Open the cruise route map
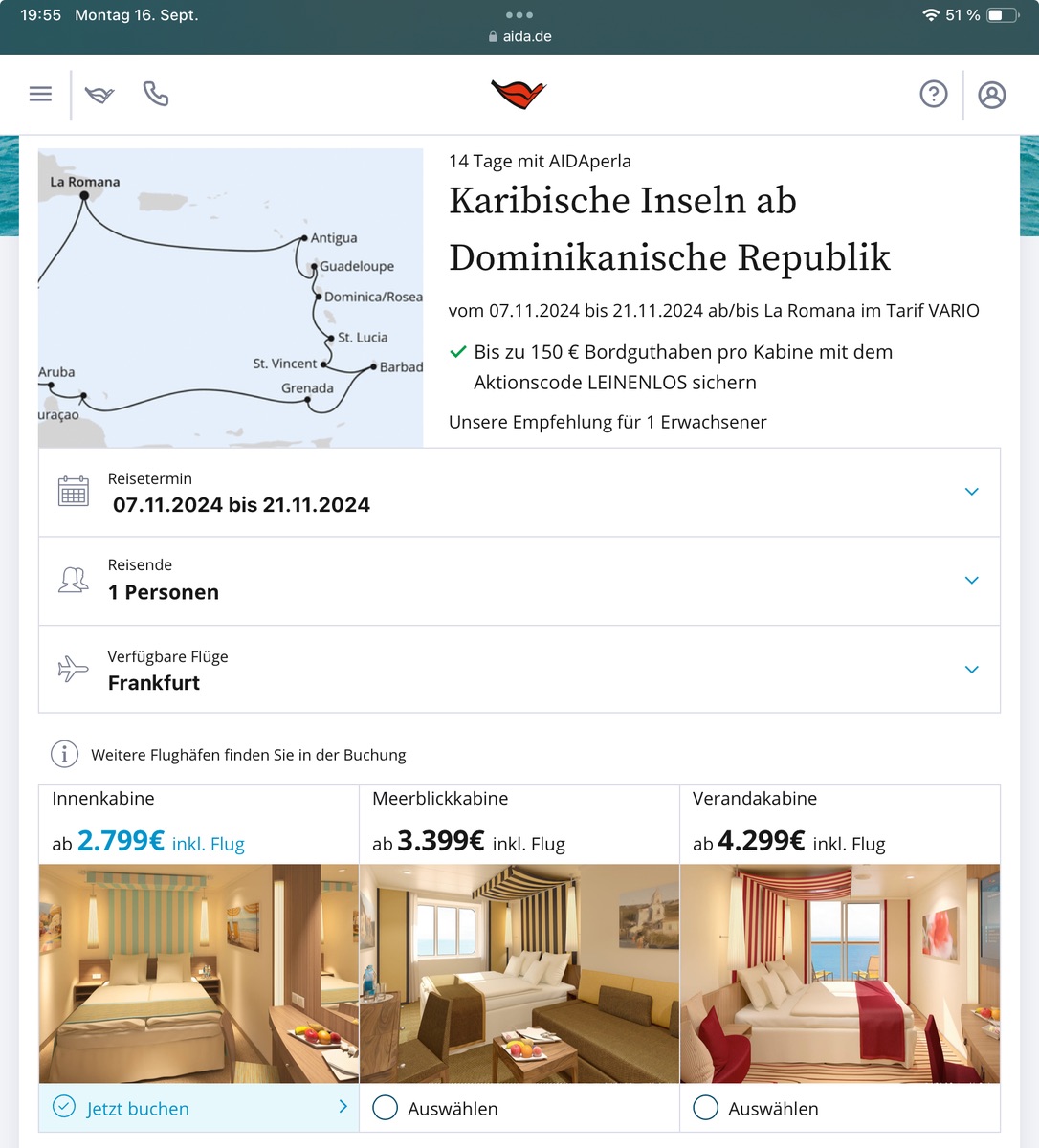 231,298
